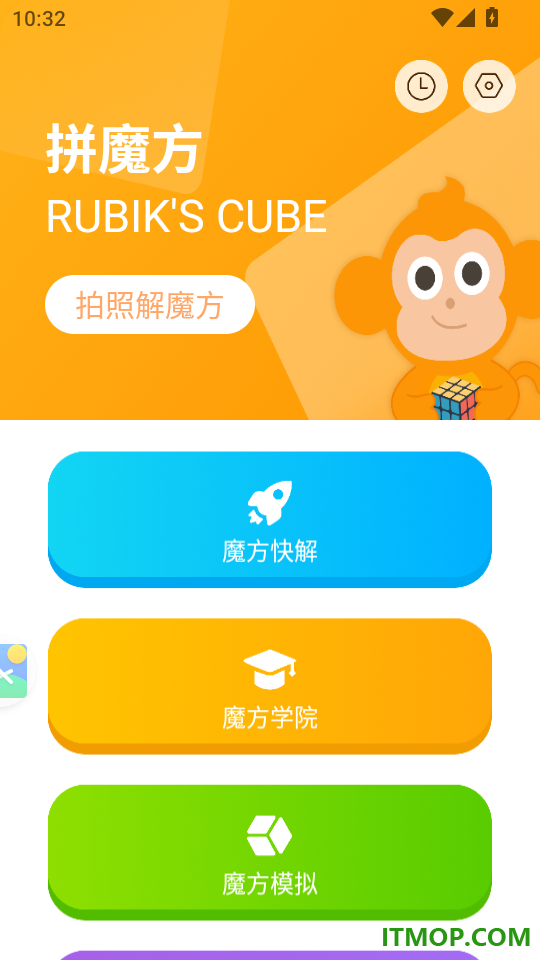The image size is (540, 960).
Task: Open the history clock icon
Action: (421, 86)
